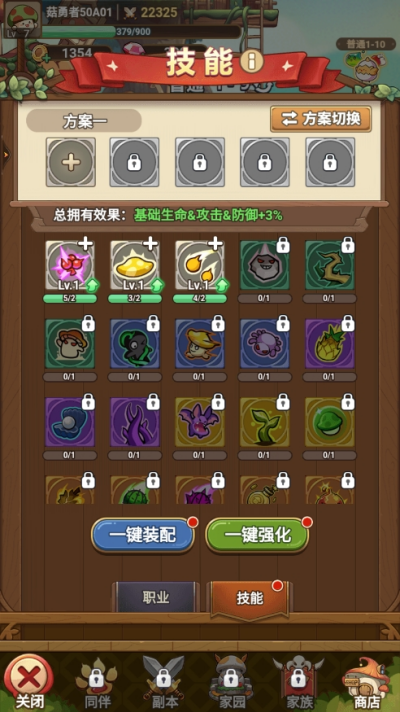
Task: Switch to the 职业 tab
Action: tap(156, 597)
